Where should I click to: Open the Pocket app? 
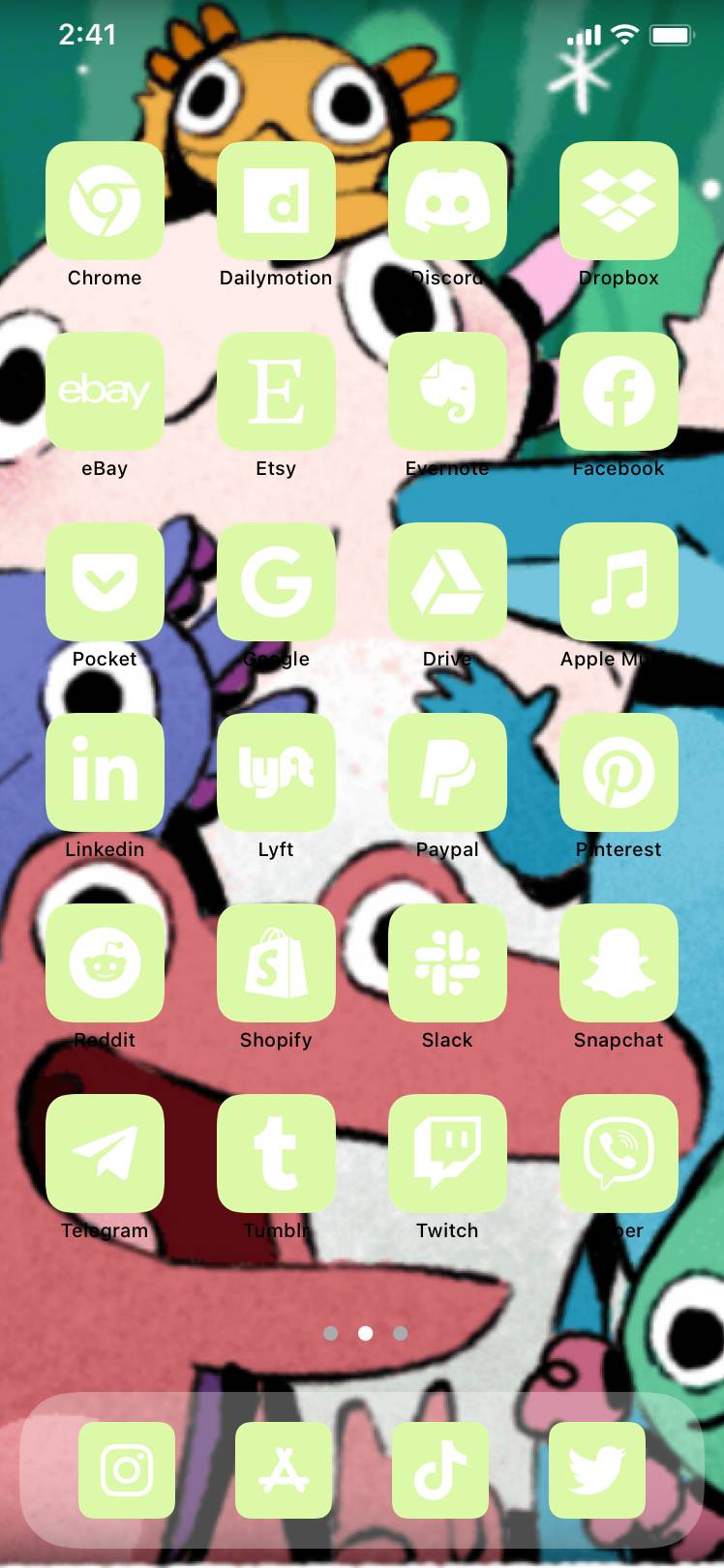pos(105,582)
